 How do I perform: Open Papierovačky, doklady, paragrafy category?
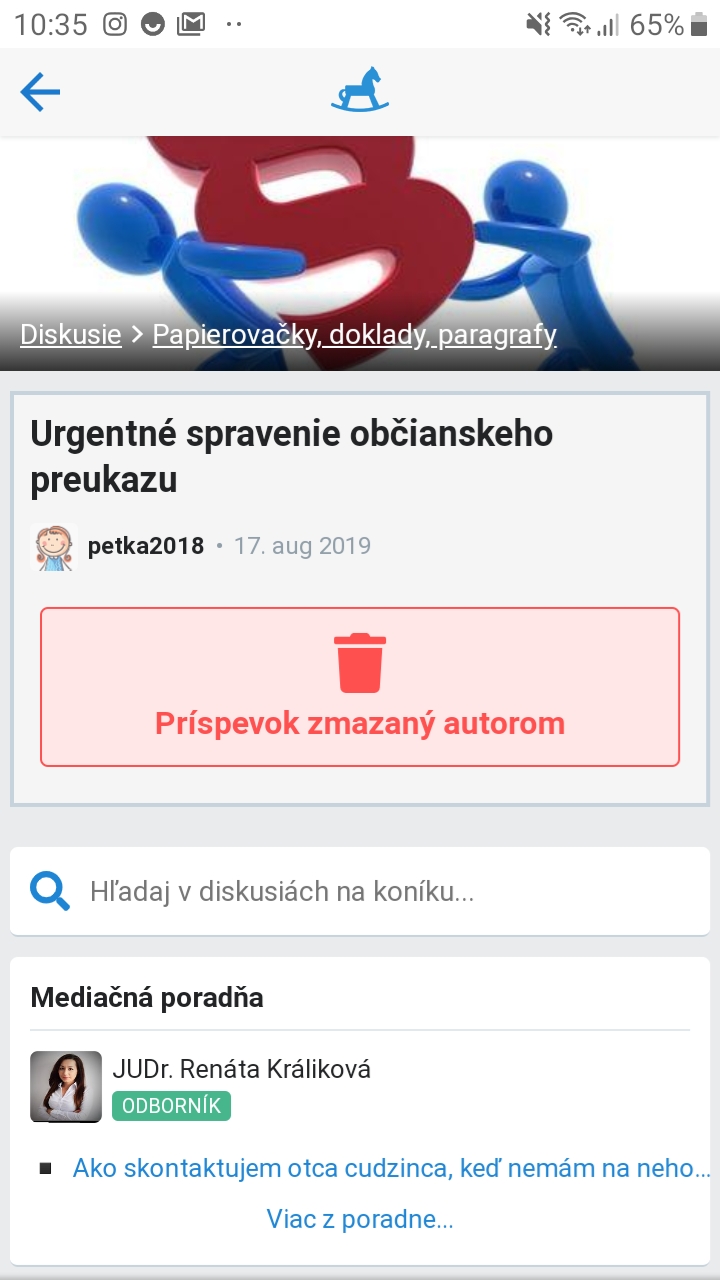354,334
